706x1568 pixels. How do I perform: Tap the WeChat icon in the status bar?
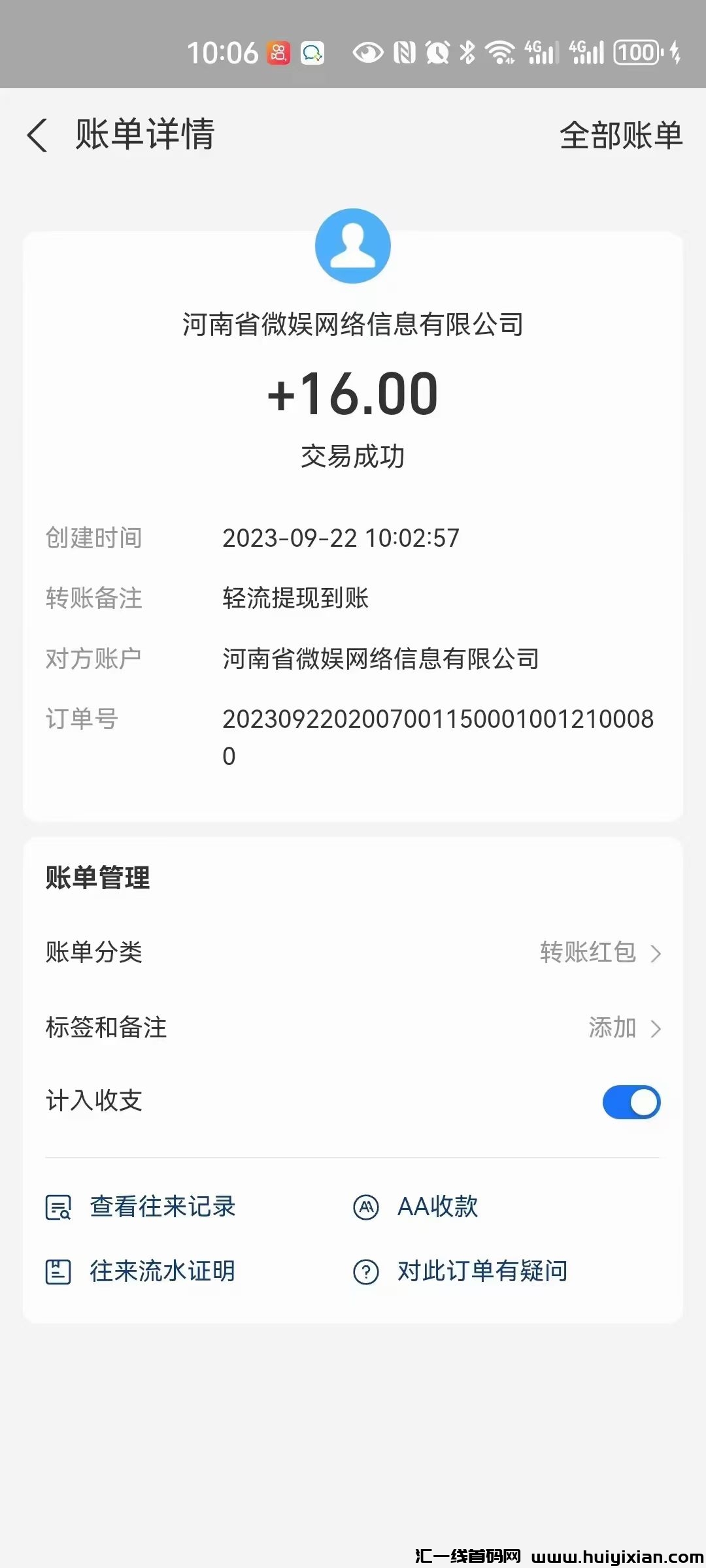[x=312, y=52]
